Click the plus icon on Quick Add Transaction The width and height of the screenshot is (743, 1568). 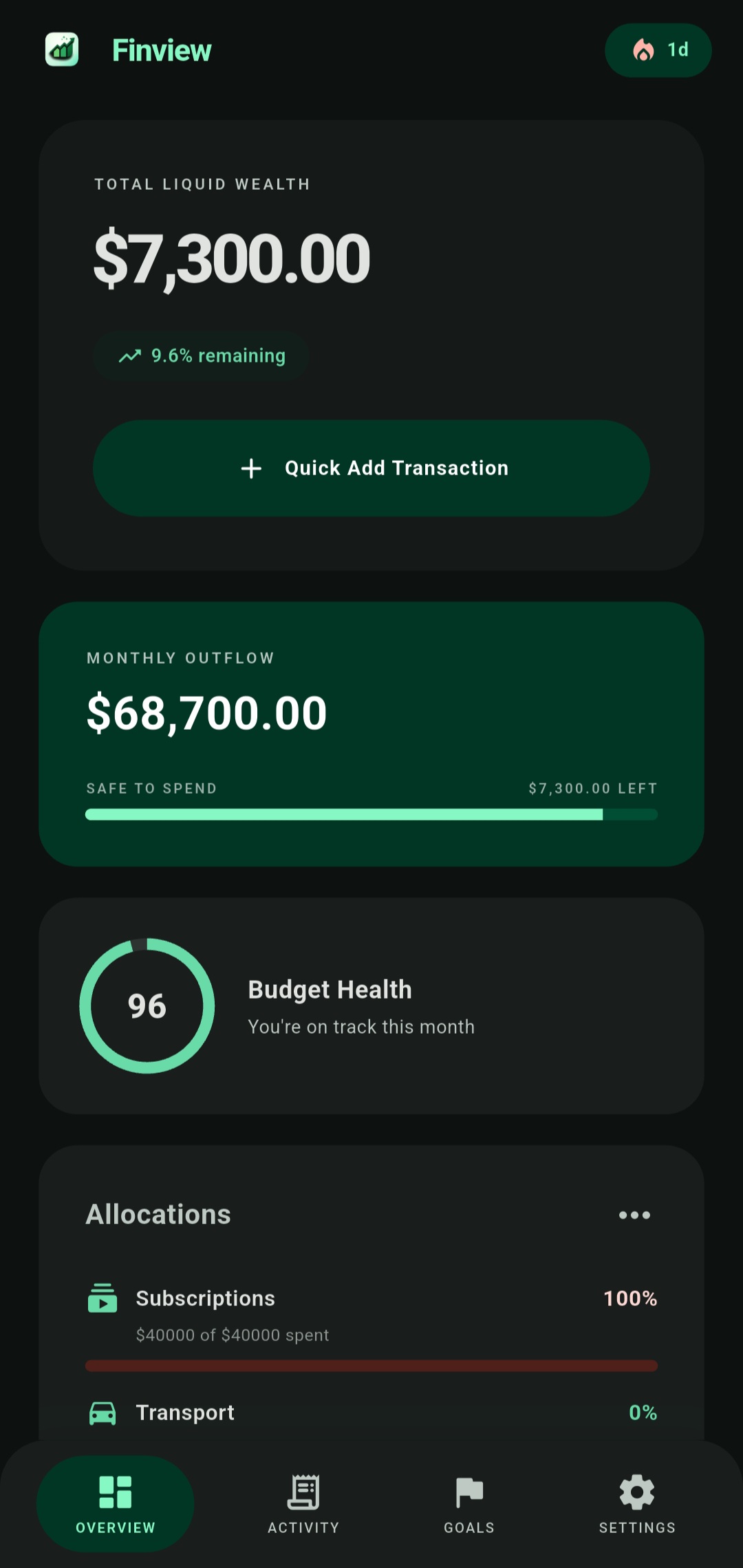[250, 468]
